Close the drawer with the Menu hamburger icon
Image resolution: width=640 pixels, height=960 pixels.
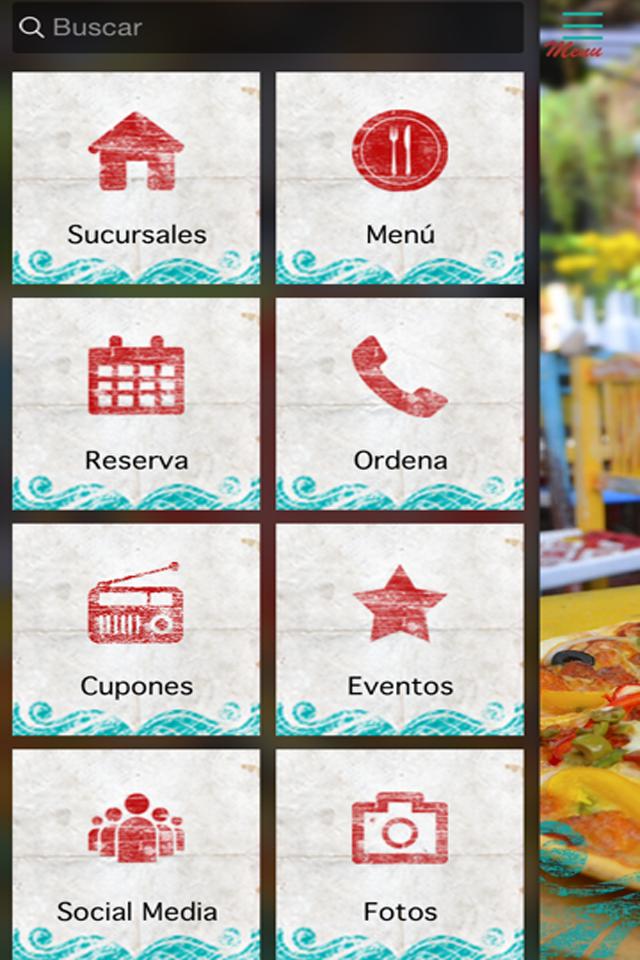click(x=581, y=31)
